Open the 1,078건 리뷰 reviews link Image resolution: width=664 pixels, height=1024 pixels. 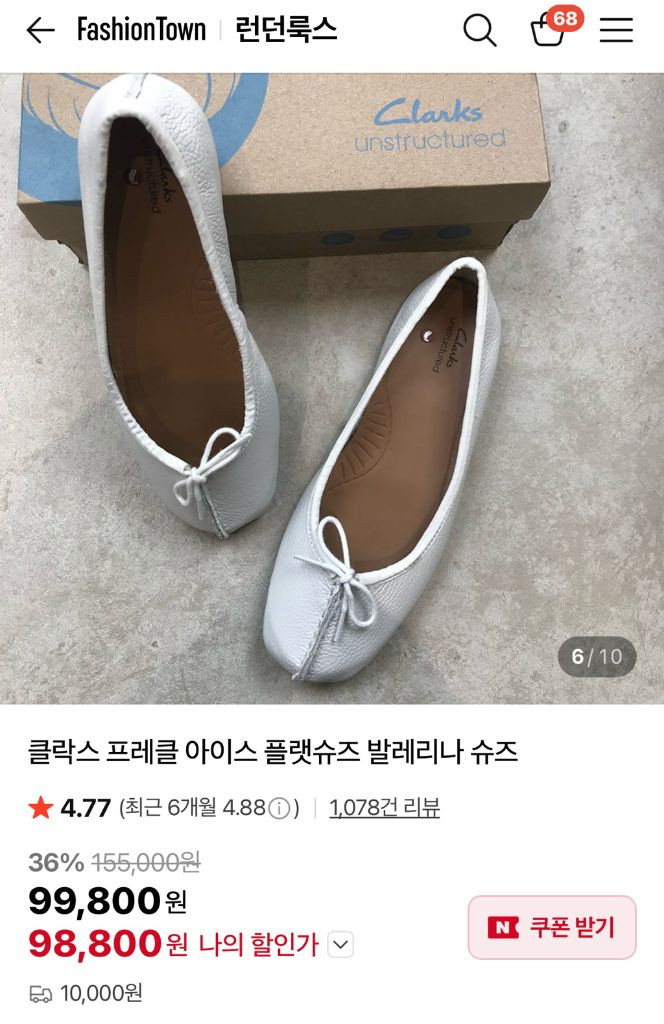384,808
